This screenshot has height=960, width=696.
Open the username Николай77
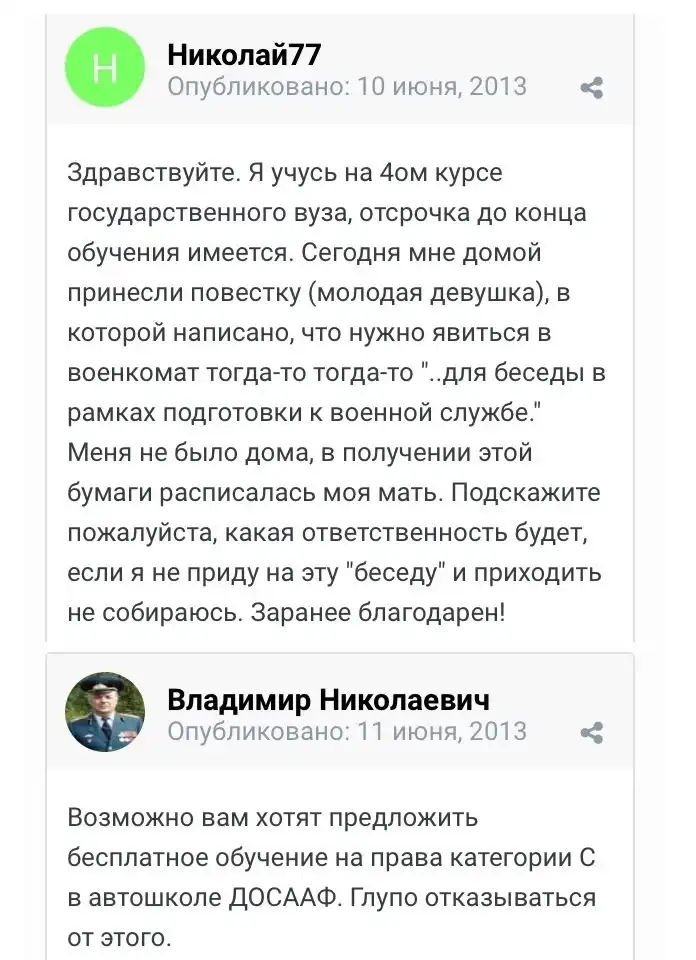click(244, 53)
